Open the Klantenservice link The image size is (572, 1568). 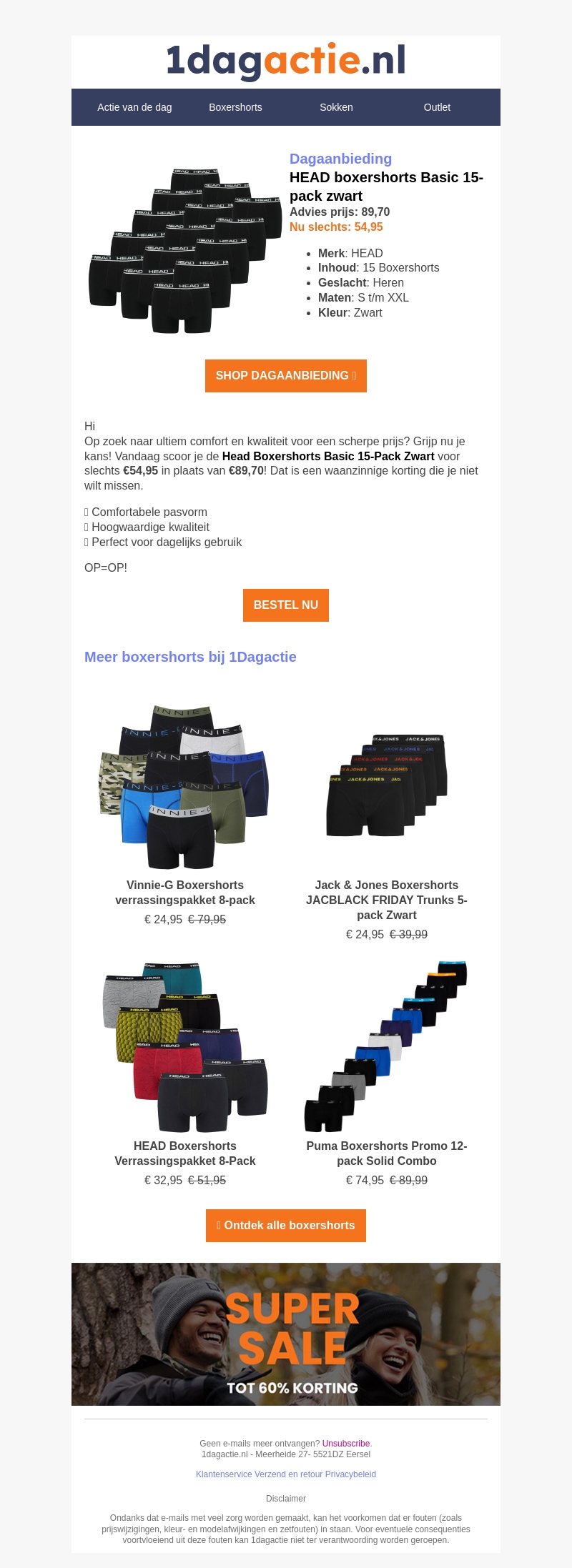[224, 1474]
